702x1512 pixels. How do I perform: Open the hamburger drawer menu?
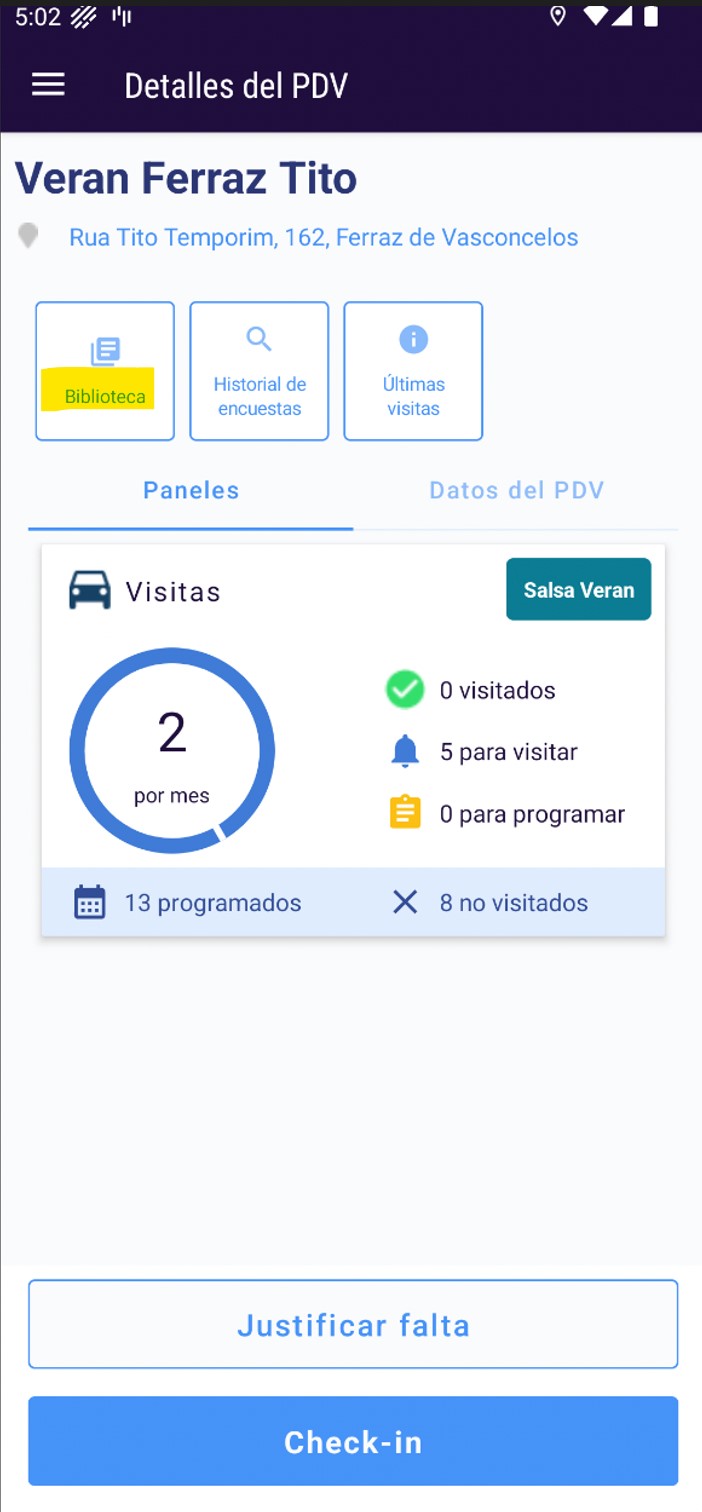(48, 85)
